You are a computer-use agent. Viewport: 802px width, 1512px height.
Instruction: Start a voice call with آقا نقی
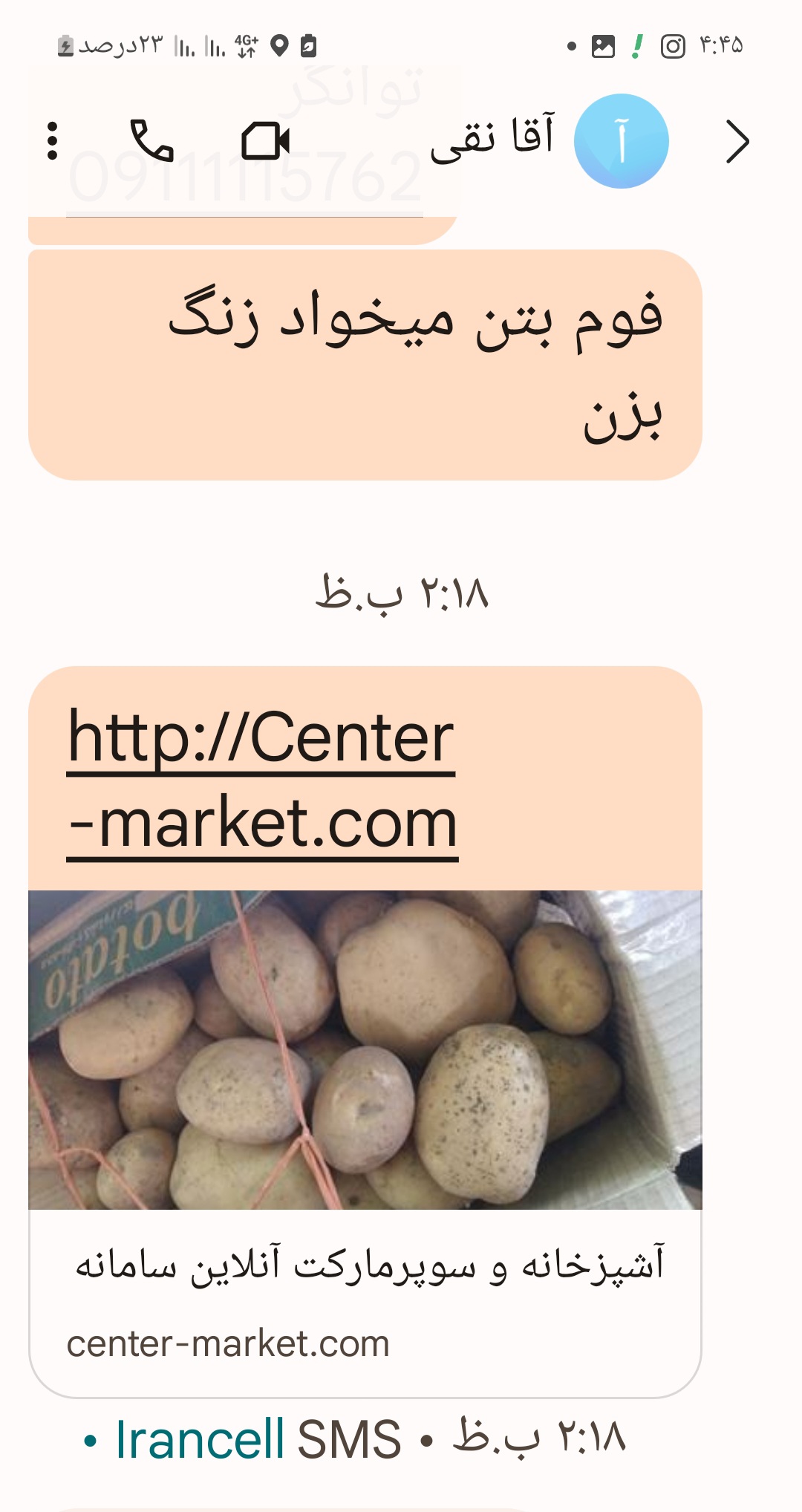[152, 140]
